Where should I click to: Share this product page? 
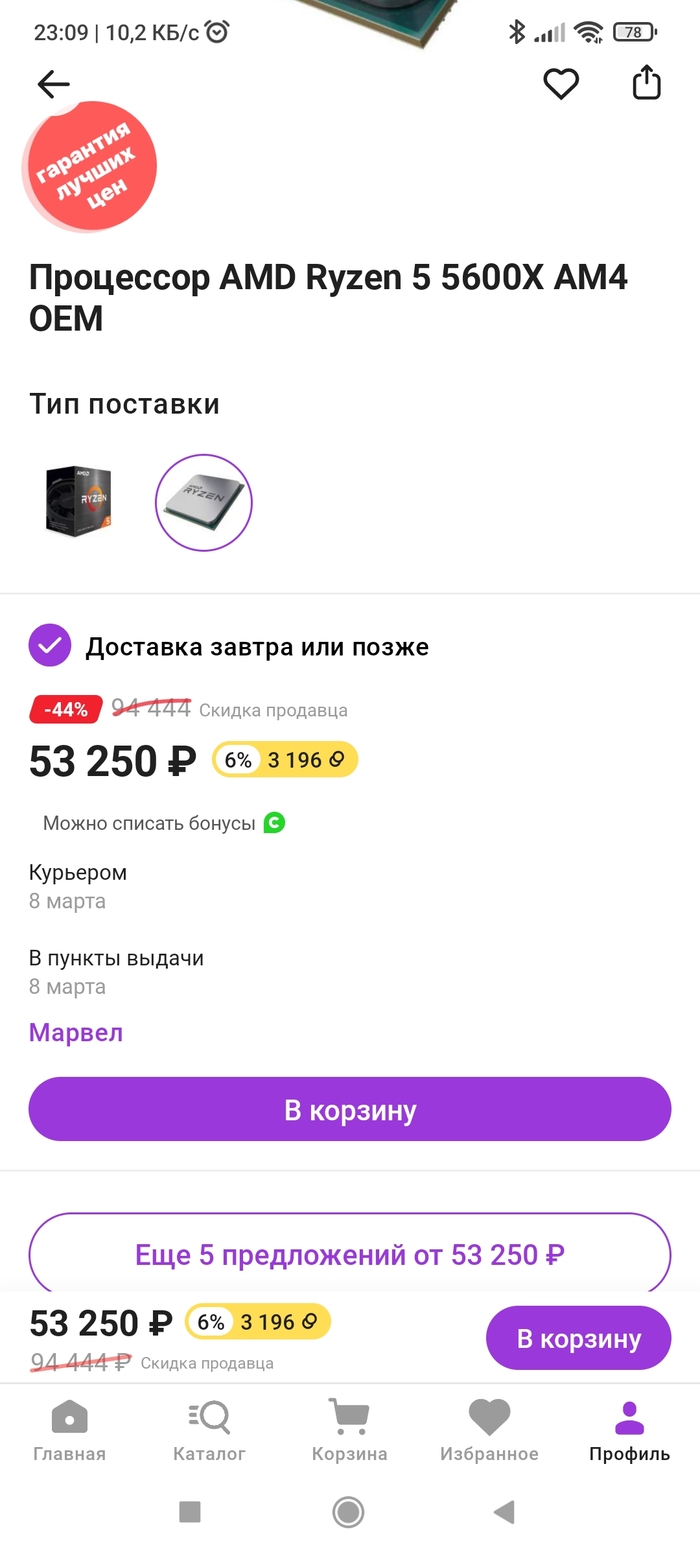tap(647, 83)
